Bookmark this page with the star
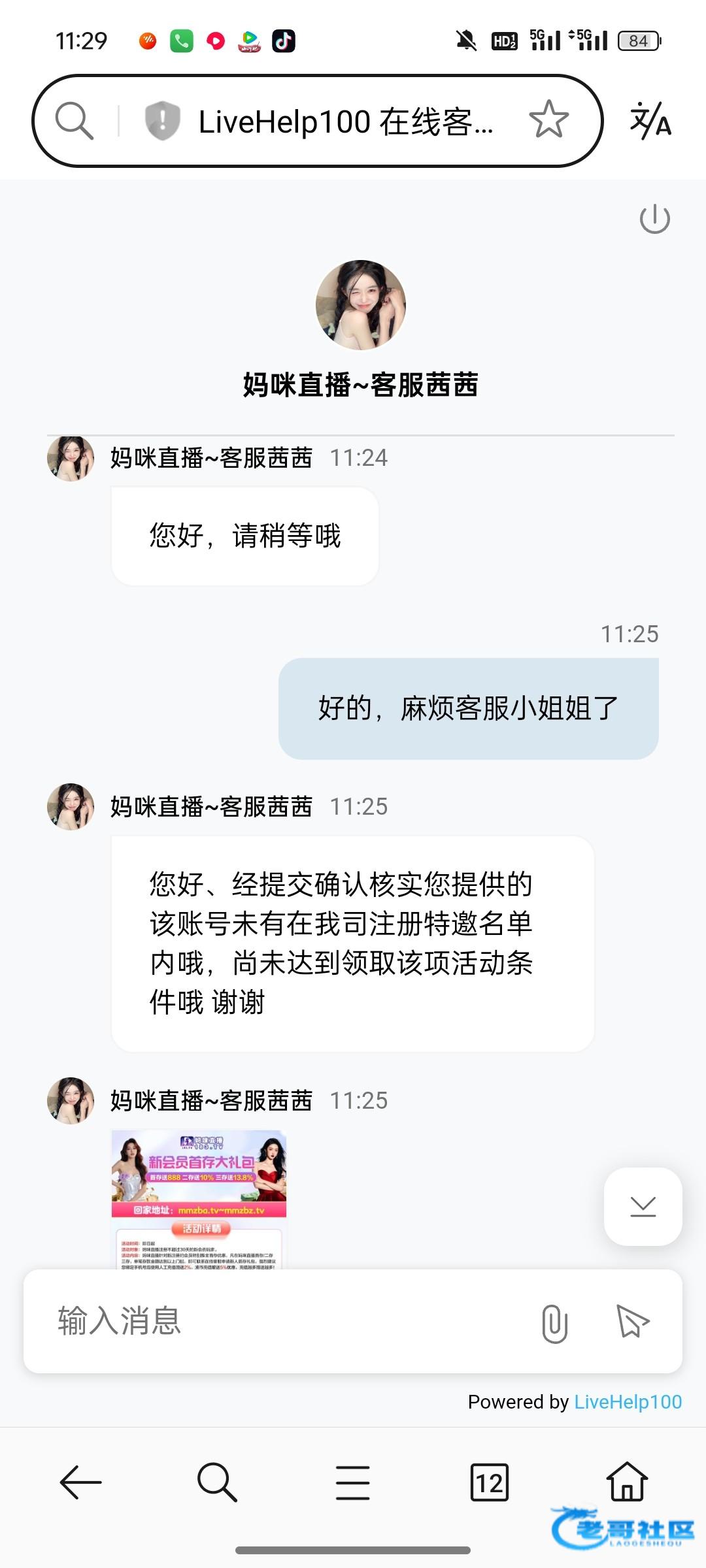Viewport: 706px width, 1568px height. click(548, 120)
